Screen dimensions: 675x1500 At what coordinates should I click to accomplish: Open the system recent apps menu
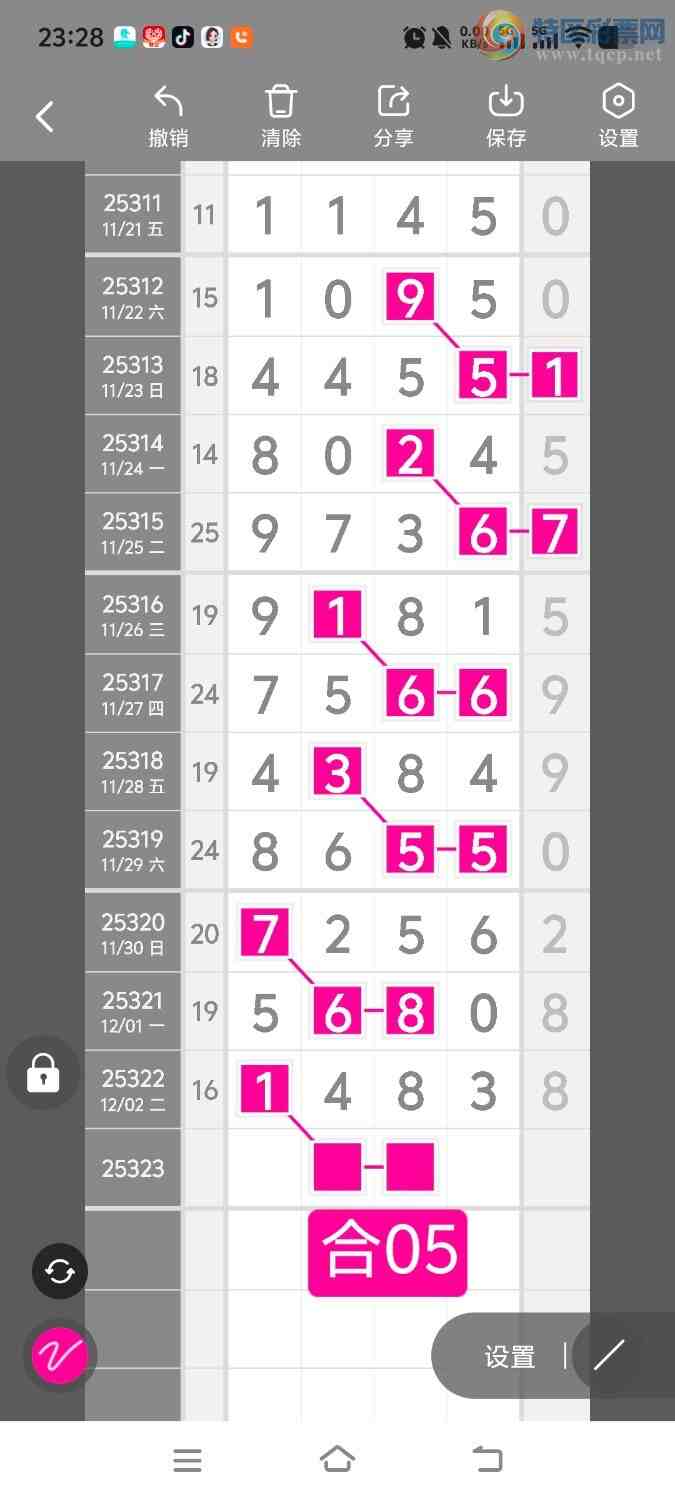pos(187,1460)
